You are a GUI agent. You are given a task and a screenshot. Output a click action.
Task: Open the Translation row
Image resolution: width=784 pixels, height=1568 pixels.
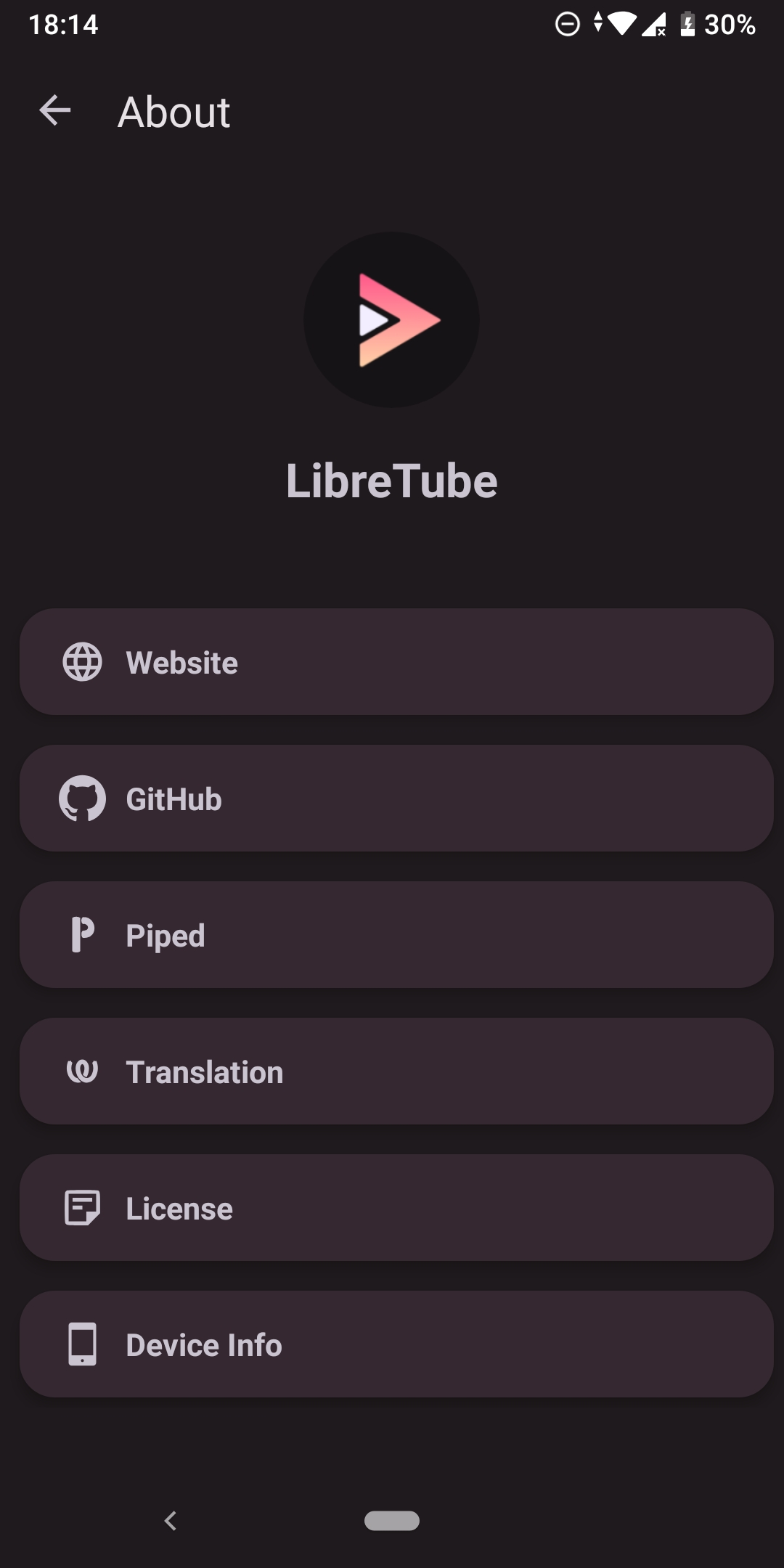pos(396,1071)
